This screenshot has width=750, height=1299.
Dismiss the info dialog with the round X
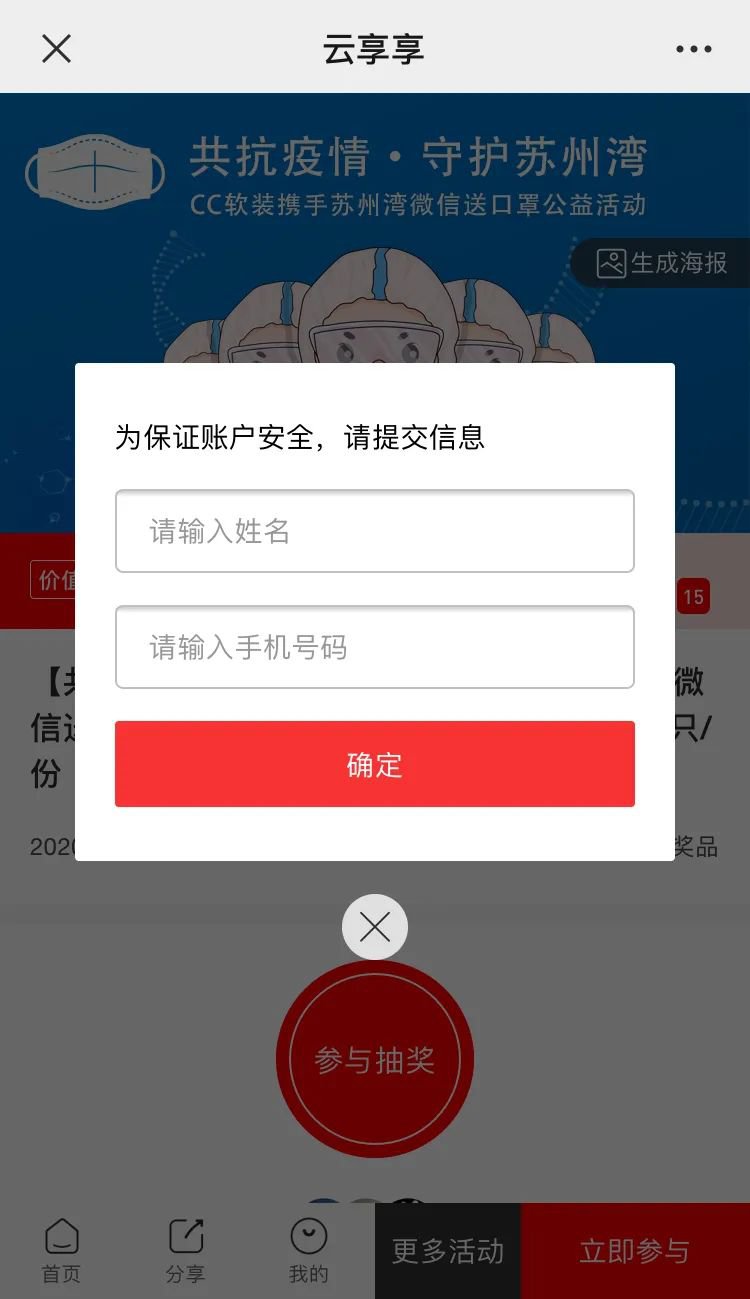coord(375,927)
